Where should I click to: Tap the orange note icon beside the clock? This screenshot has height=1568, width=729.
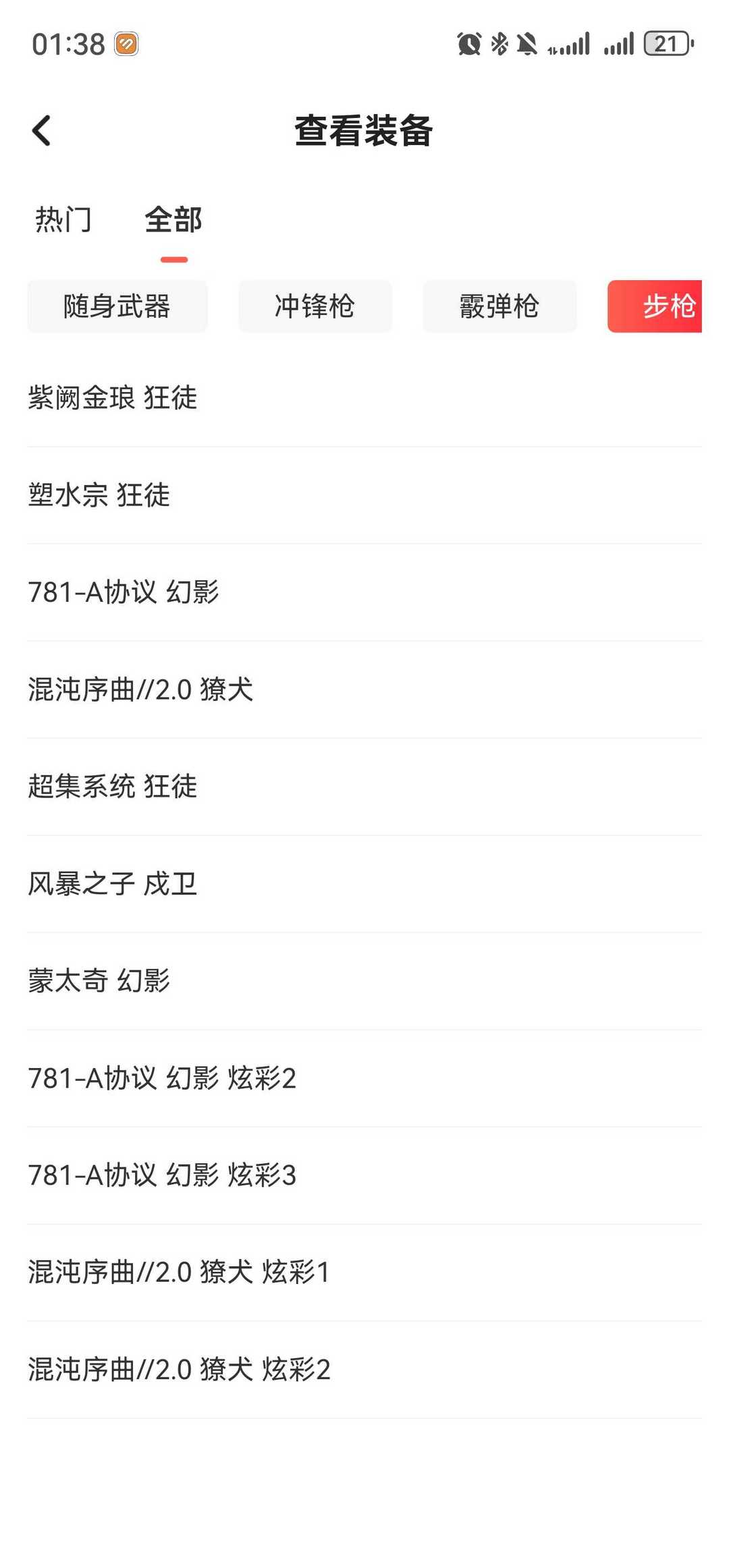(x=124, y=44)
